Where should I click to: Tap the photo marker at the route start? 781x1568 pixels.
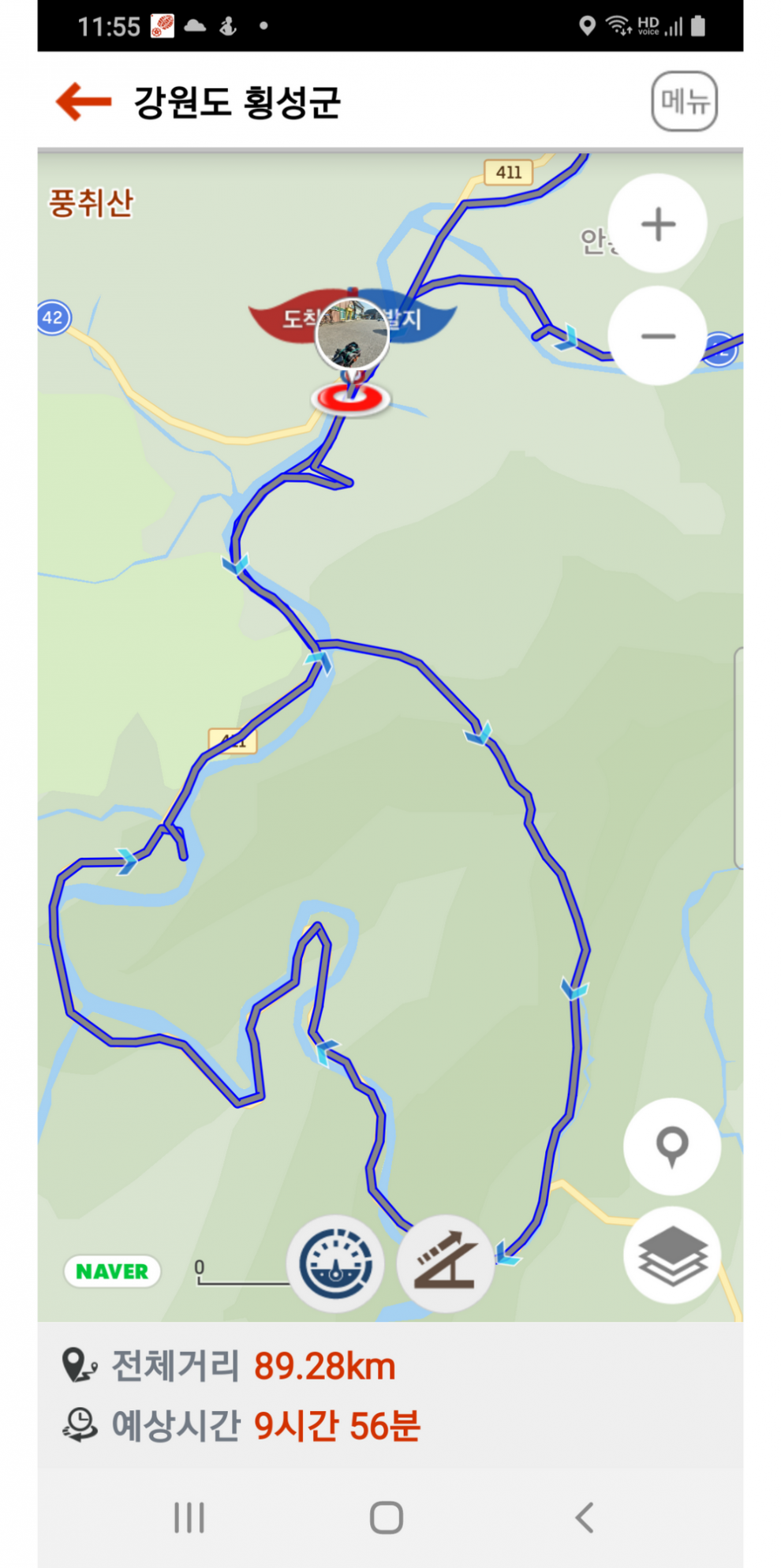tap(352, 335)
